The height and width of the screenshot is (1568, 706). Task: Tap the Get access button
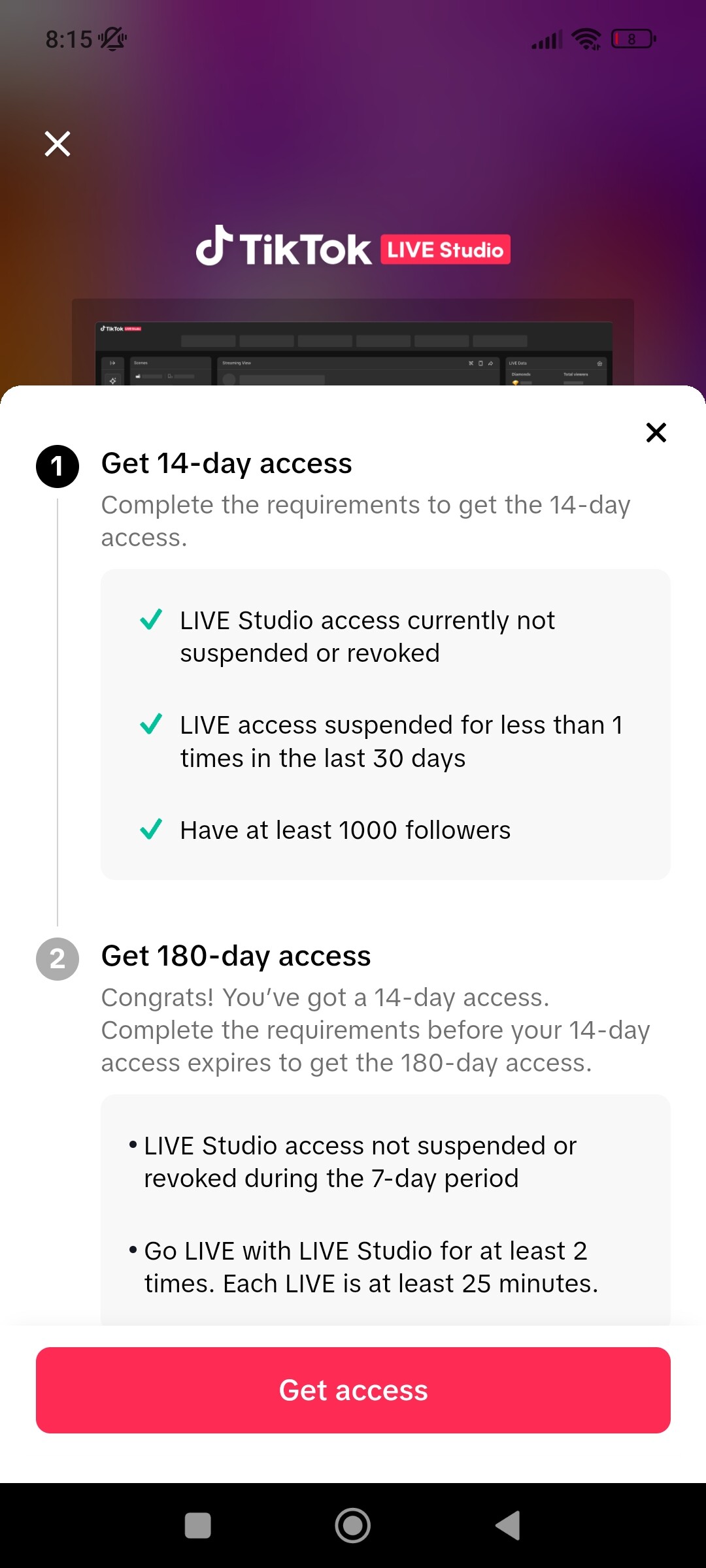click(353, 1390)
